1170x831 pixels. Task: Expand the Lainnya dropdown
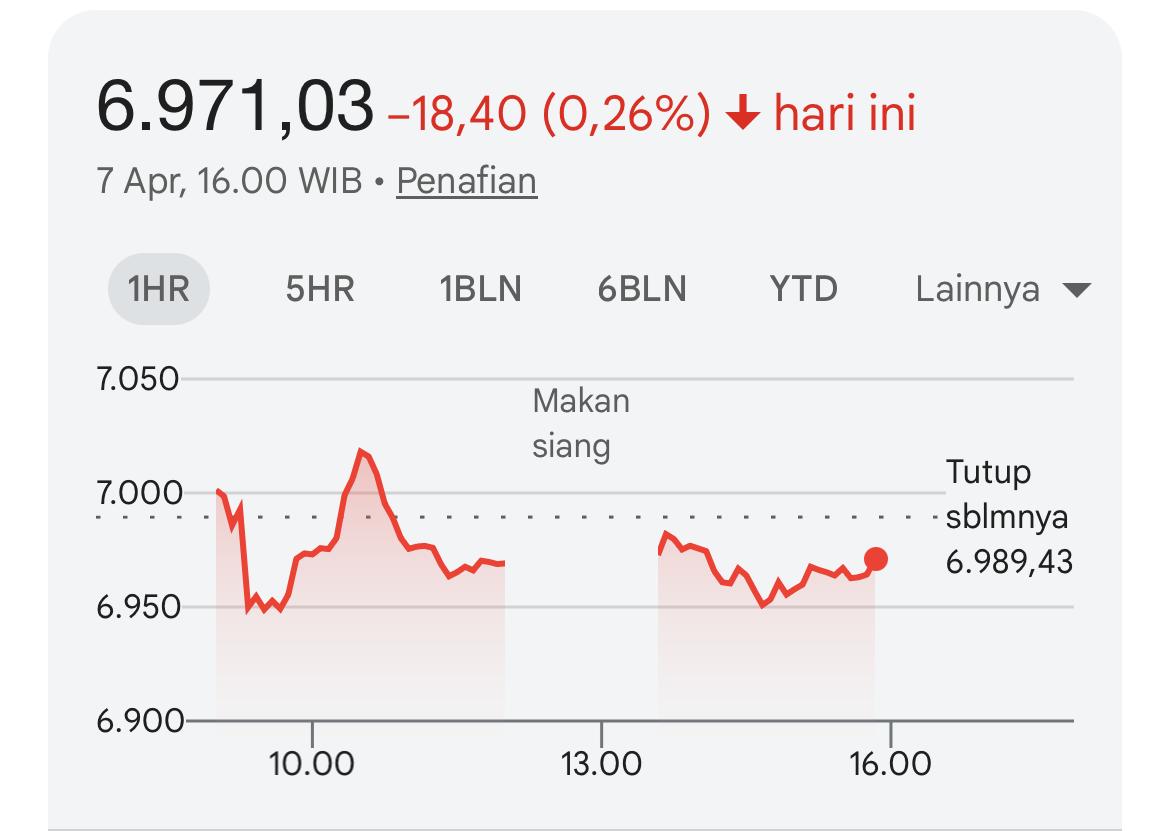point(1001,290)
